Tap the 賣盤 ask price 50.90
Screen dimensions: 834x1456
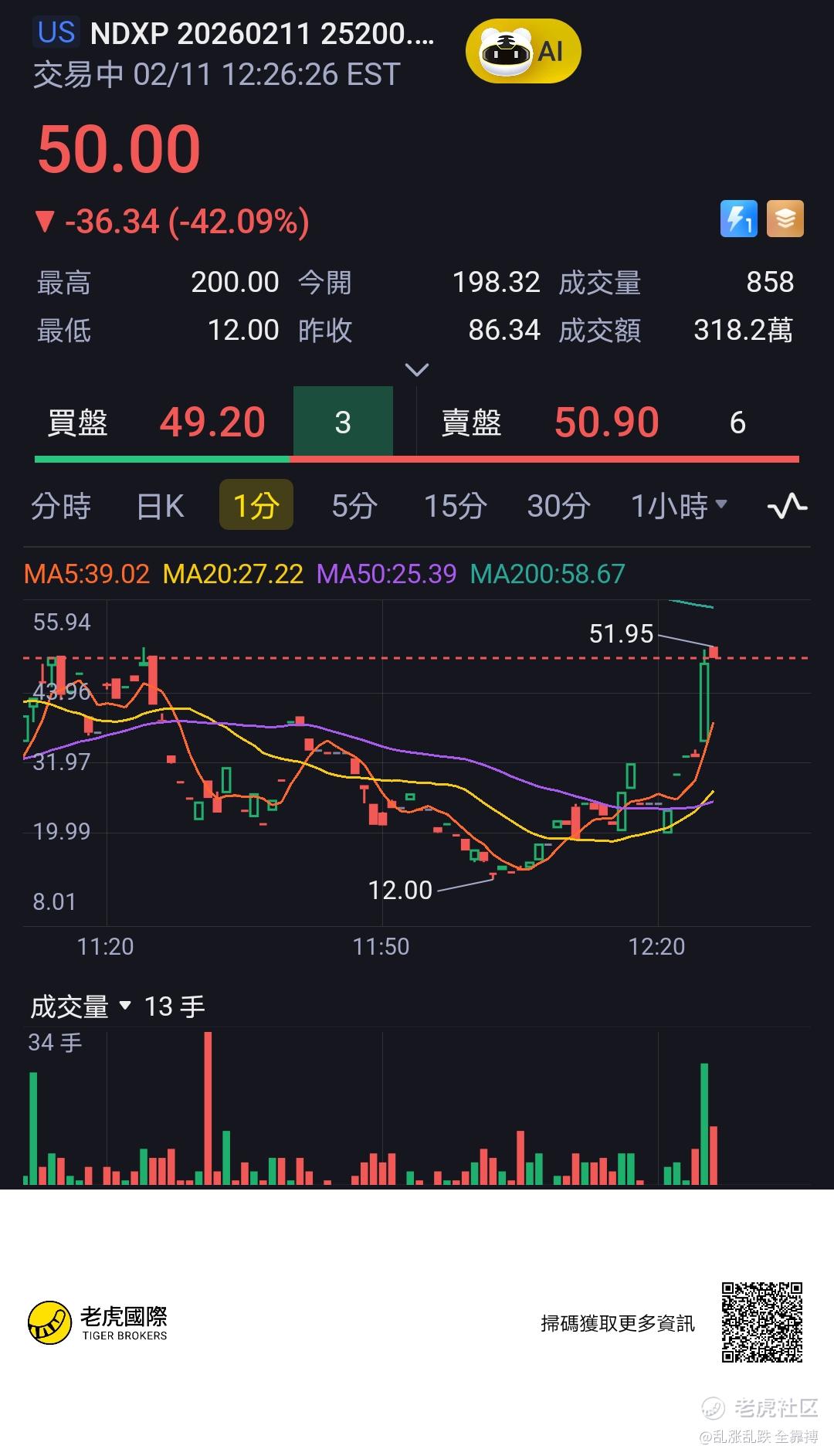pos(606,423)
